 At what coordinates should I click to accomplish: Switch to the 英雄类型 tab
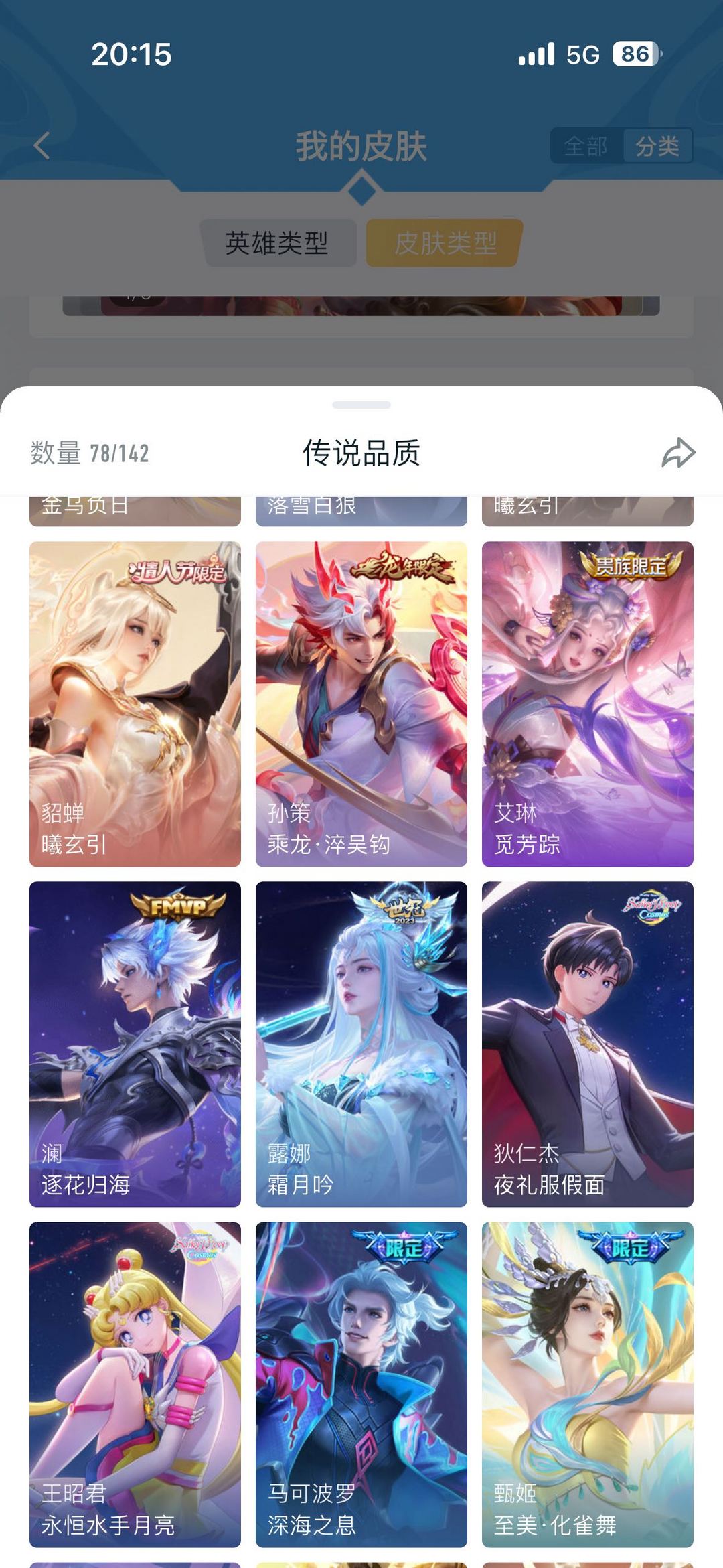[x=277, y=243]
